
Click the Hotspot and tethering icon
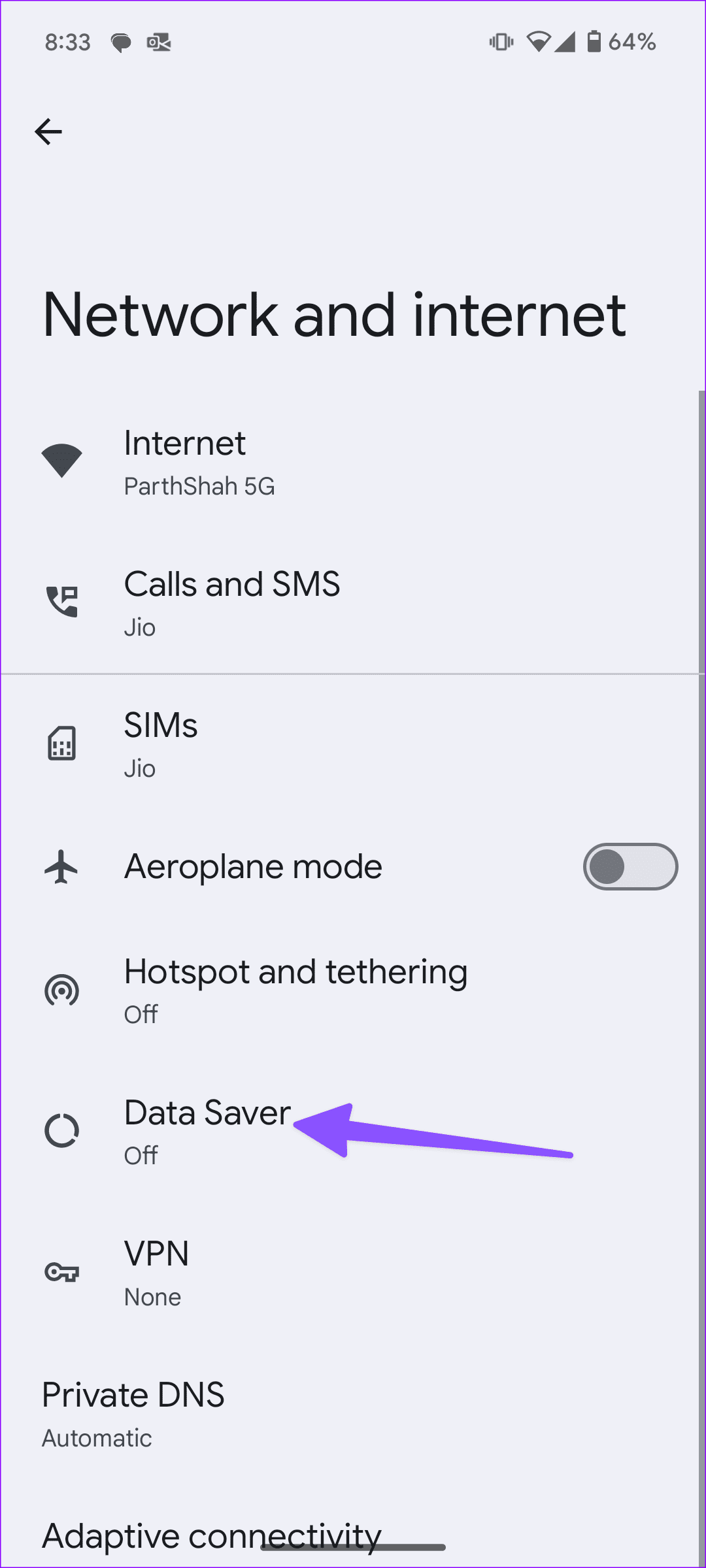tap(62, 990)
